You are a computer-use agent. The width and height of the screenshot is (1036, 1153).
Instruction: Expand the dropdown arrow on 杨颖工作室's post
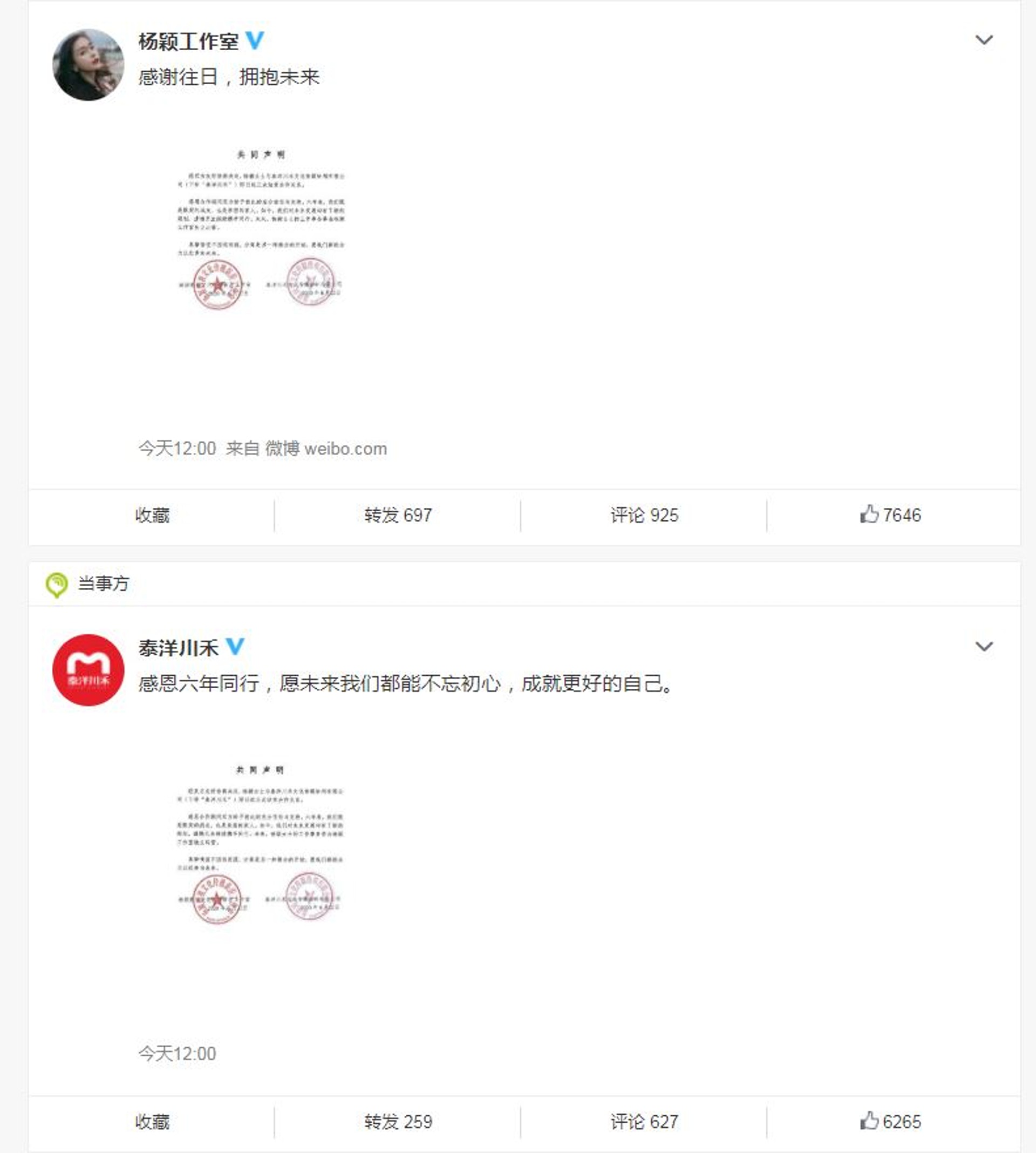point(984,40)
